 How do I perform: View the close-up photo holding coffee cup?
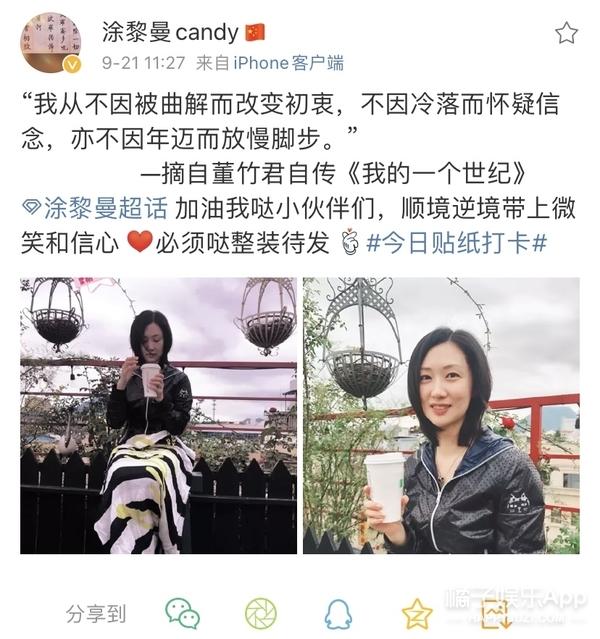tap(441, 415)
